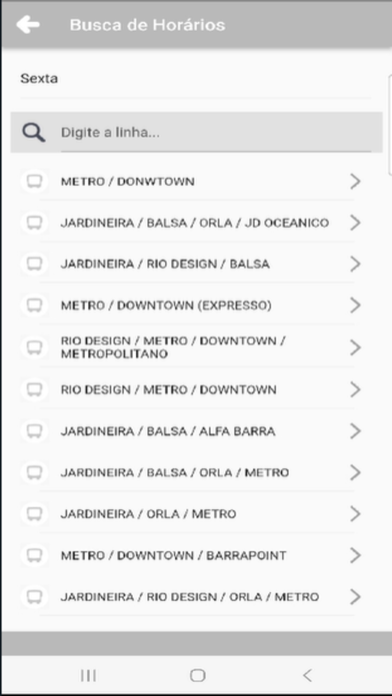Go back using the header arrow

[x=28, y=25]
